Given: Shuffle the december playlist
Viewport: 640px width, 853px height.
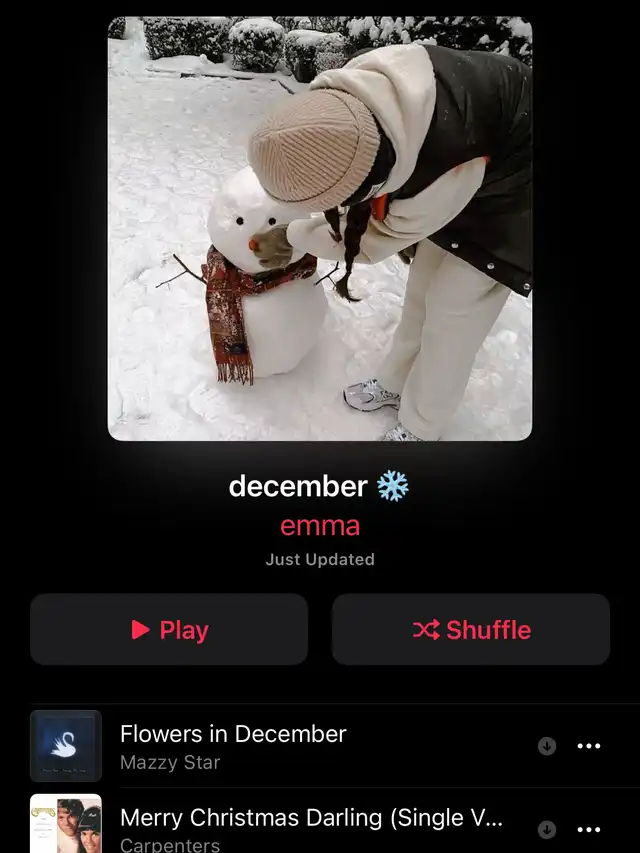Looking at the screenshot, I should click(x=471, y=630).
